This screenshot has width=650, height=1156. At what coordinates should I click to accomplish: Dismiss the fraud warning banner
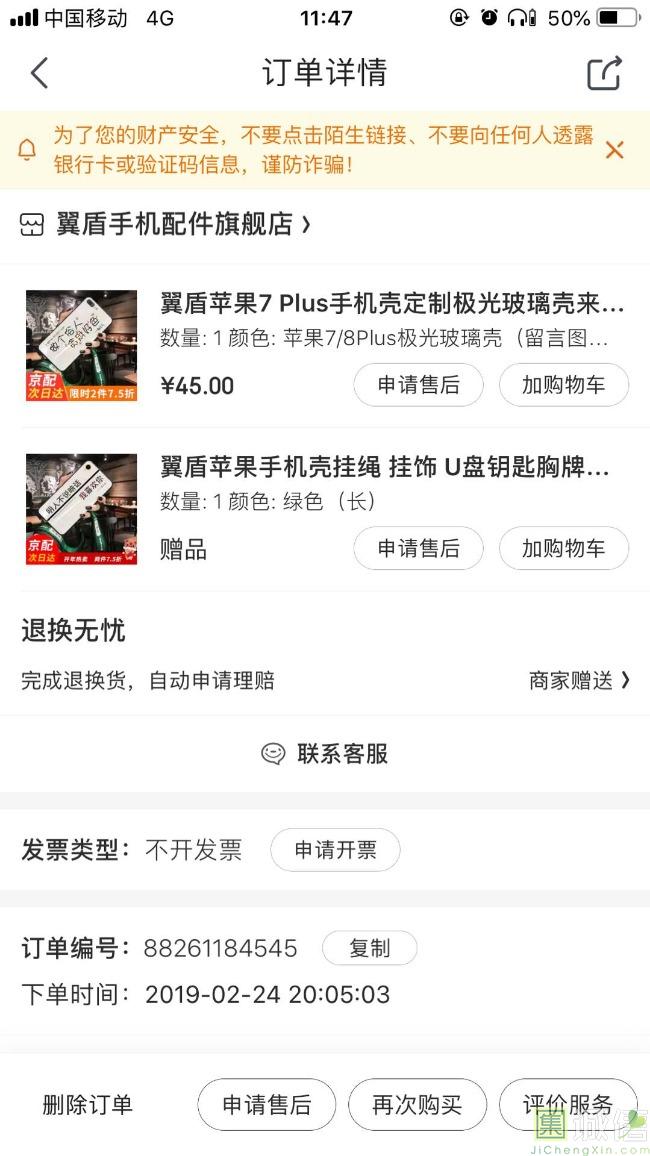click(614, 150)
